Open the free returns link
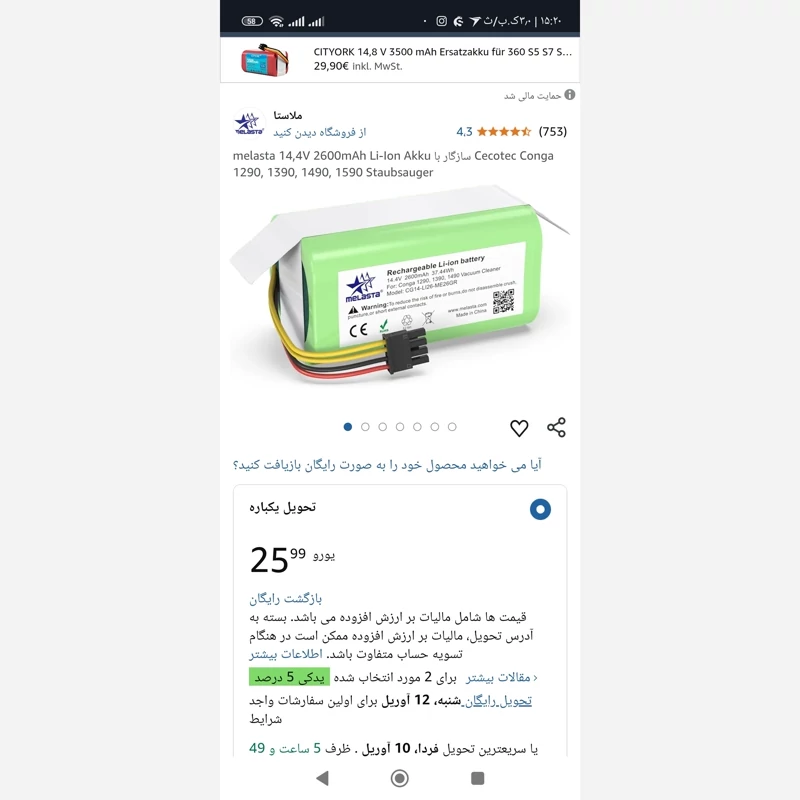This screenshot has width=800, height=800. pyautogui.click(x=282, y=598)
